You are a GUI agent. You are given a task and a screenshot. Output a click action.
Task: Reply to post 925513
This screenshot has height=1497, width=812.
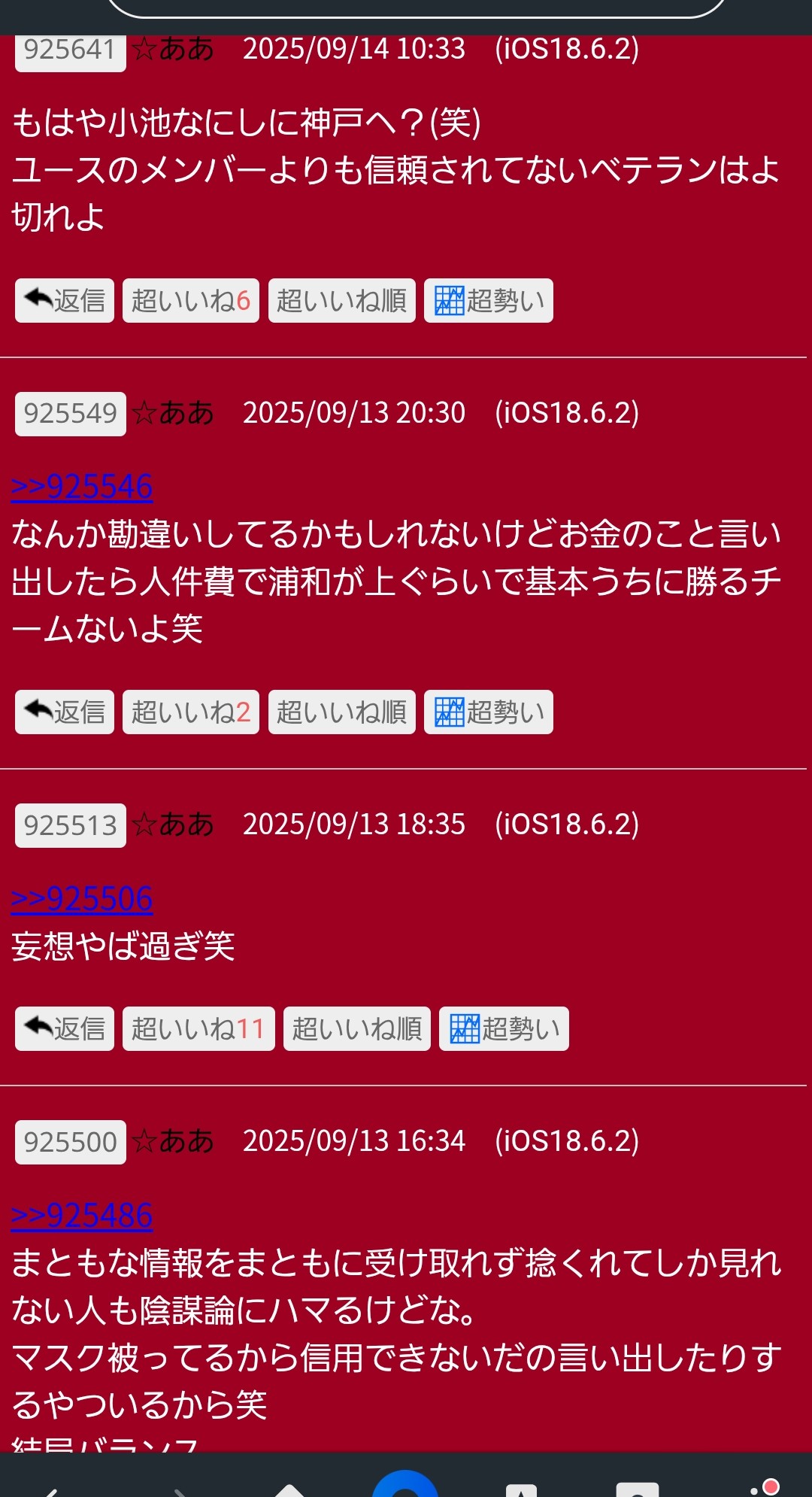tap(65, 1029)
